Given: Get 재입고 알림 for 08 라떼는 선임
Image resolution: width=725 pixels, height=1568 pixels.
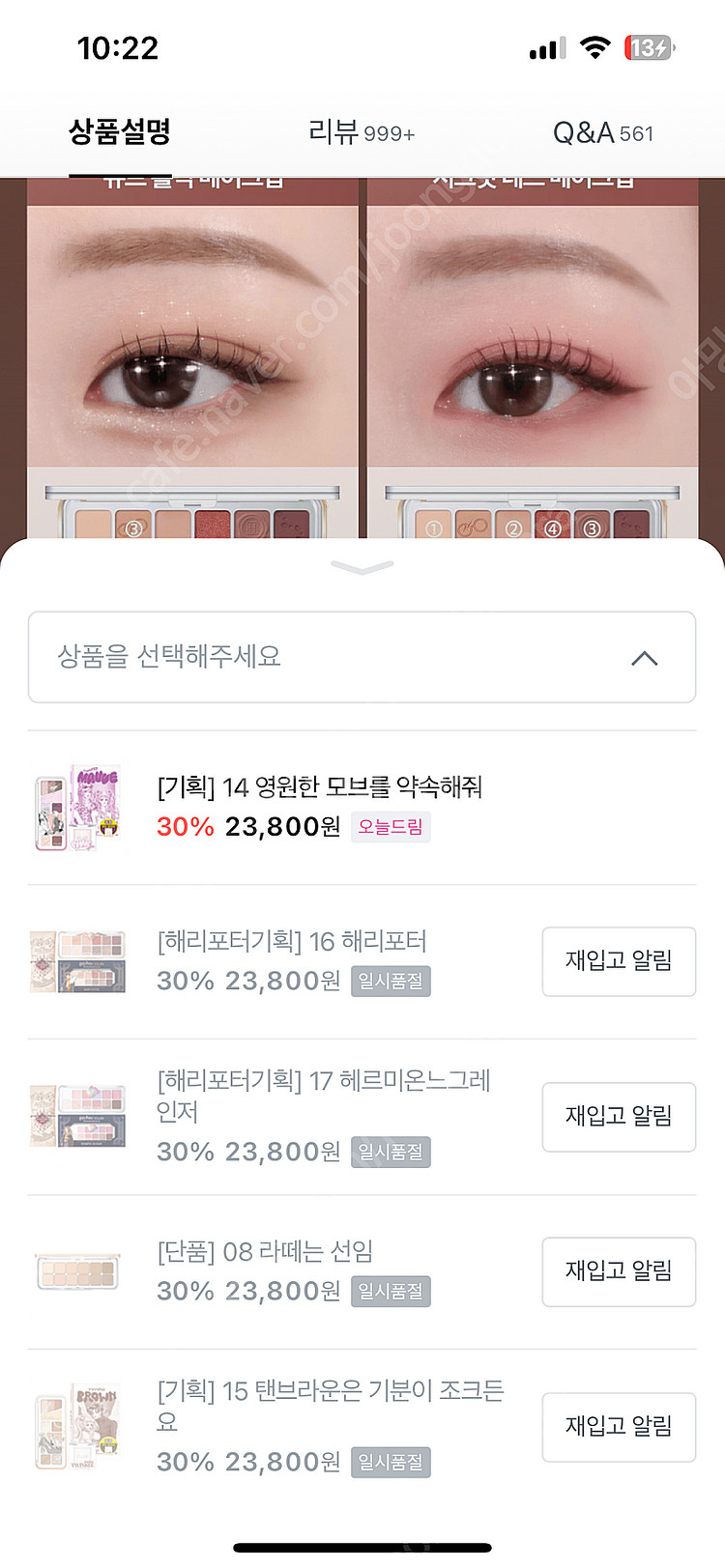Looking at the screenshot, I should pyautogui.click(x=618, y=1271).
